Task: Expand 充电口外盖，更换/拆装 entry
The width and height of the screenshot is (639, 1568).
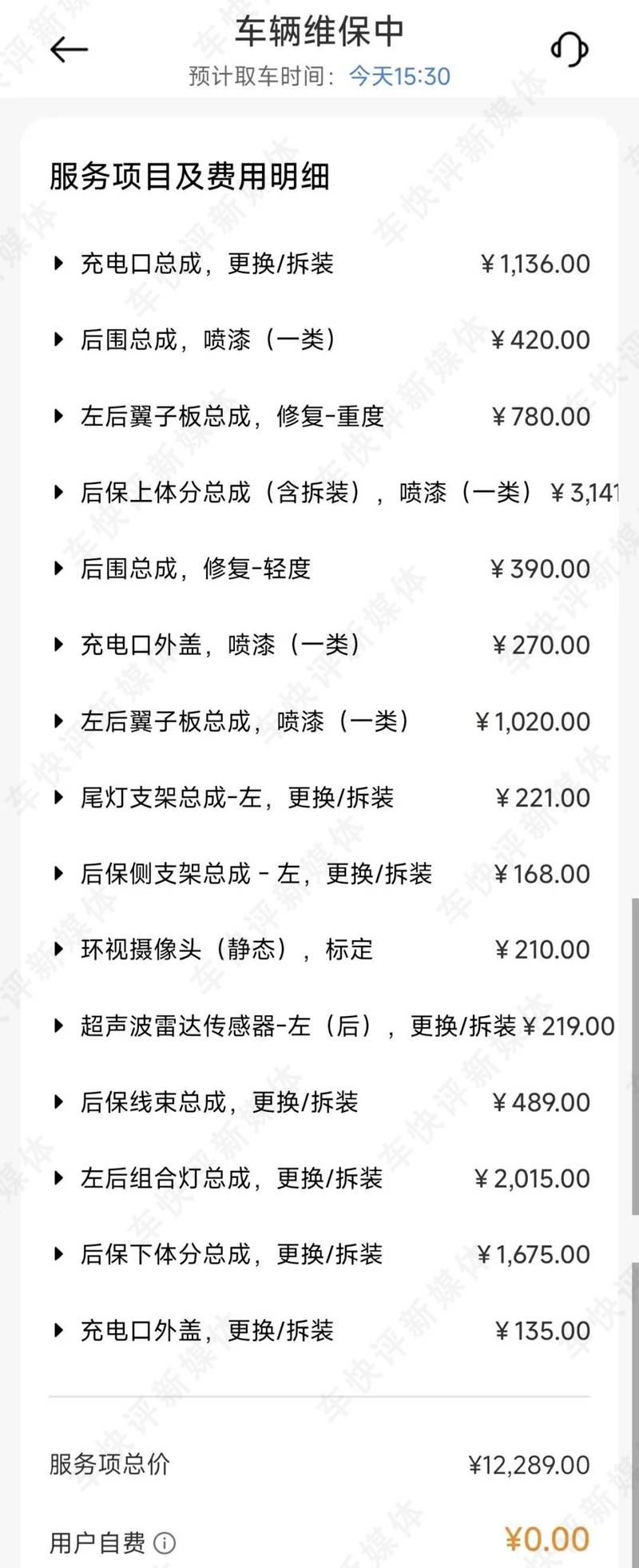Action: 58,1331
